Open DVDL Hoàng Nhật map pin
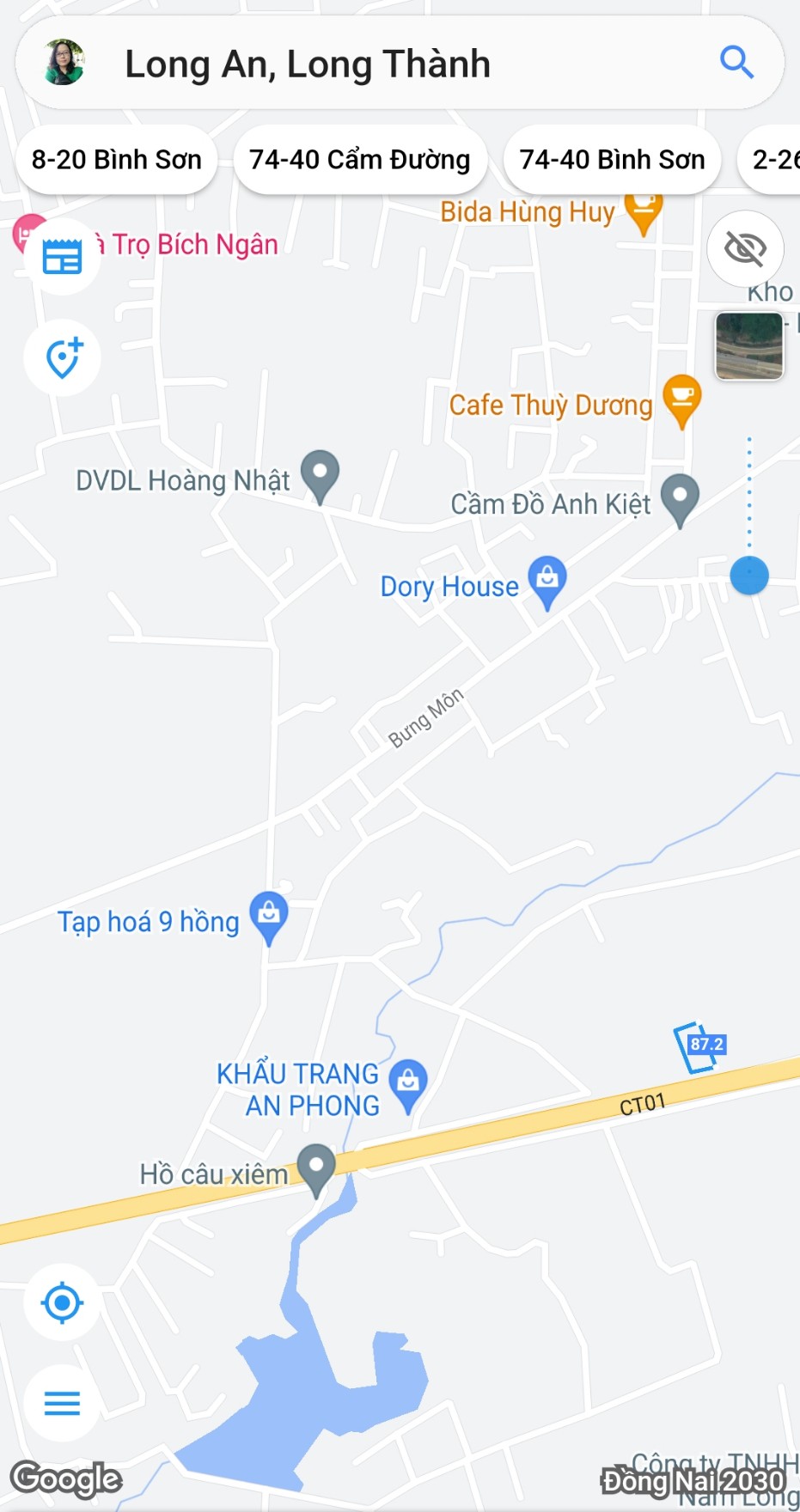The height and width of the screenshot is (1512, 800). (x=321, y=474)
